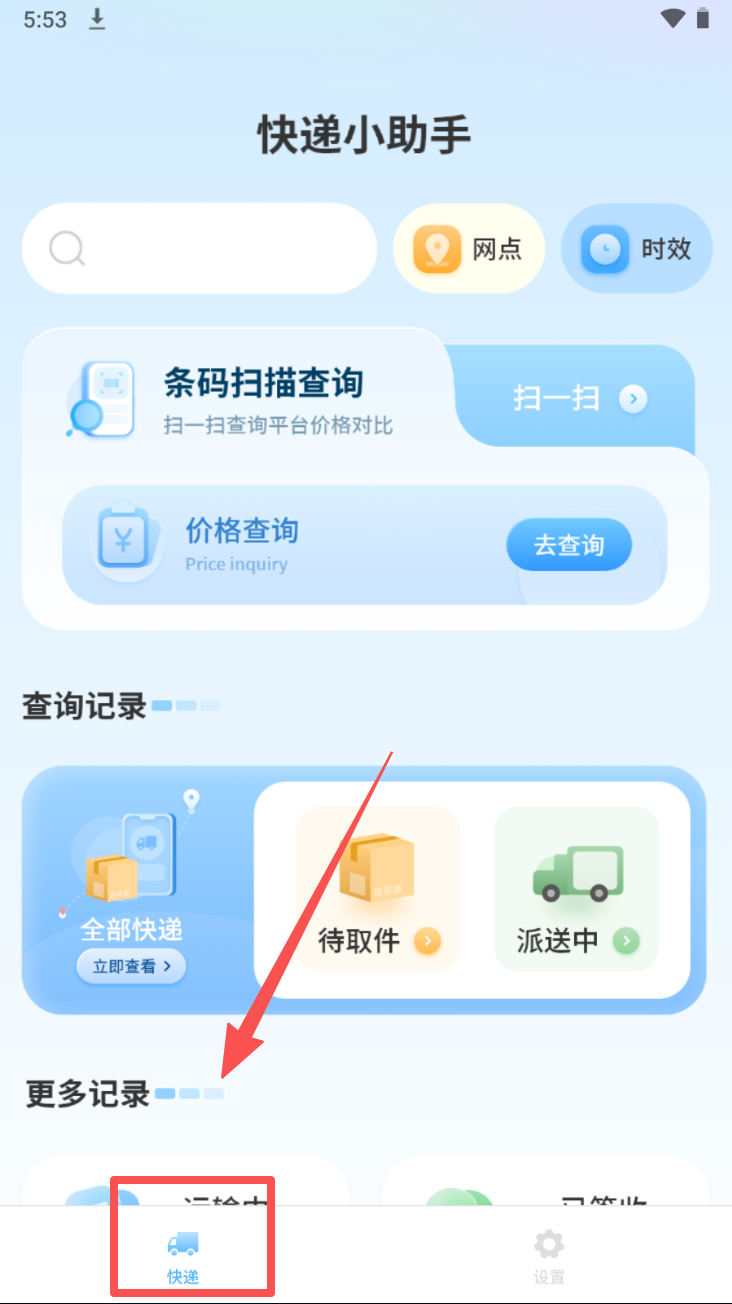Tap 扫一扫 to scan a barcode
Viewport: 732px width, 1304px height.
coord(580,399)
